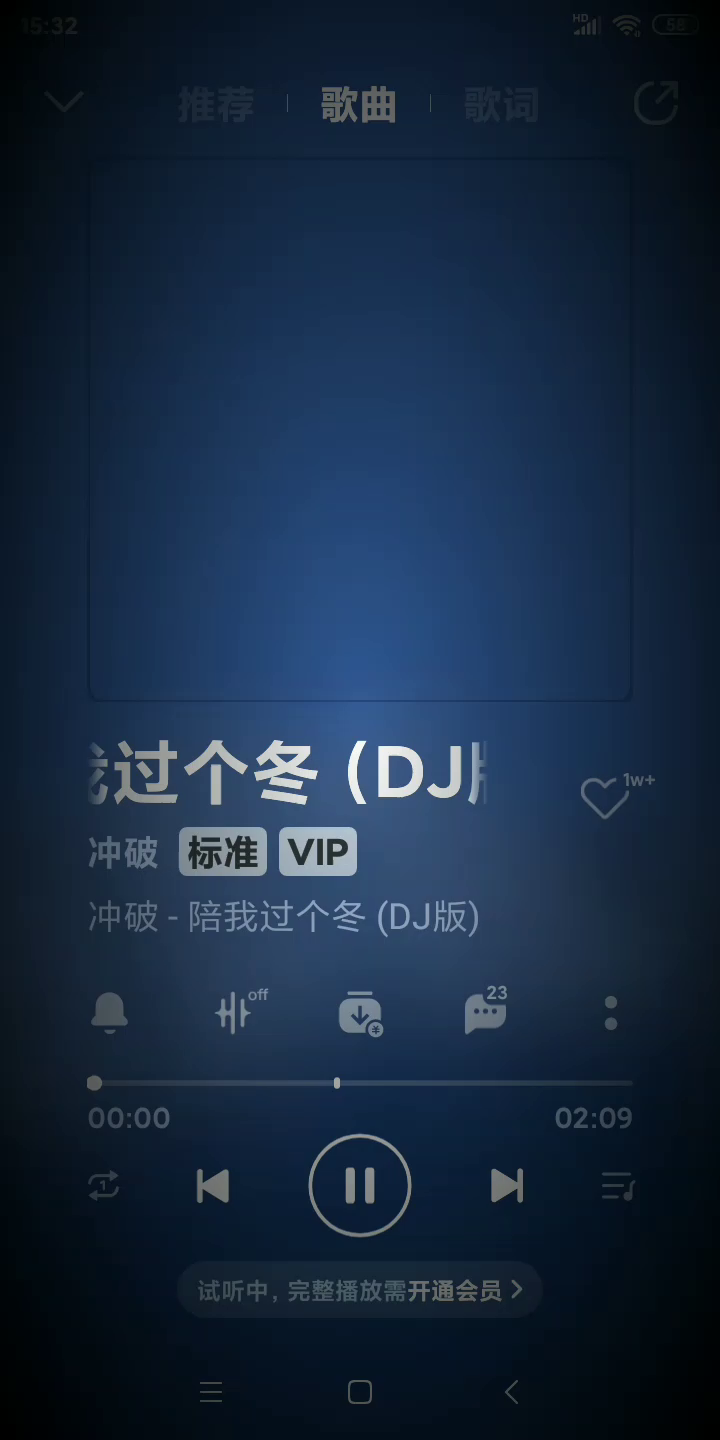Screen dimensions: 720x1440
Task: Collapse the player with the down chevron
Action: 65,102
